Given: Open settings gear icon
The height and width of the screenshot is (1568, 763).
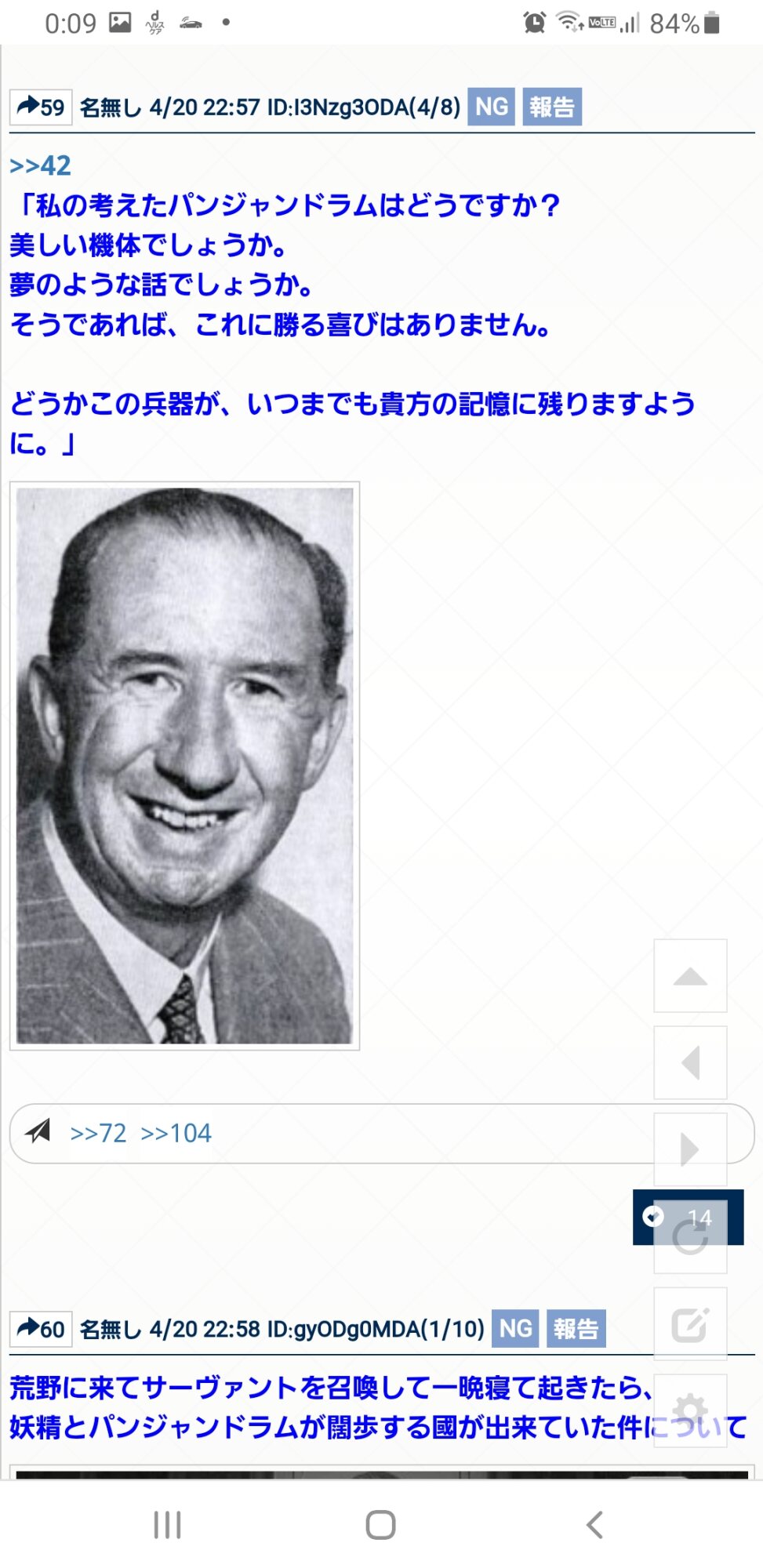Looking at the screenshot, I should [x=690, y=1410].
